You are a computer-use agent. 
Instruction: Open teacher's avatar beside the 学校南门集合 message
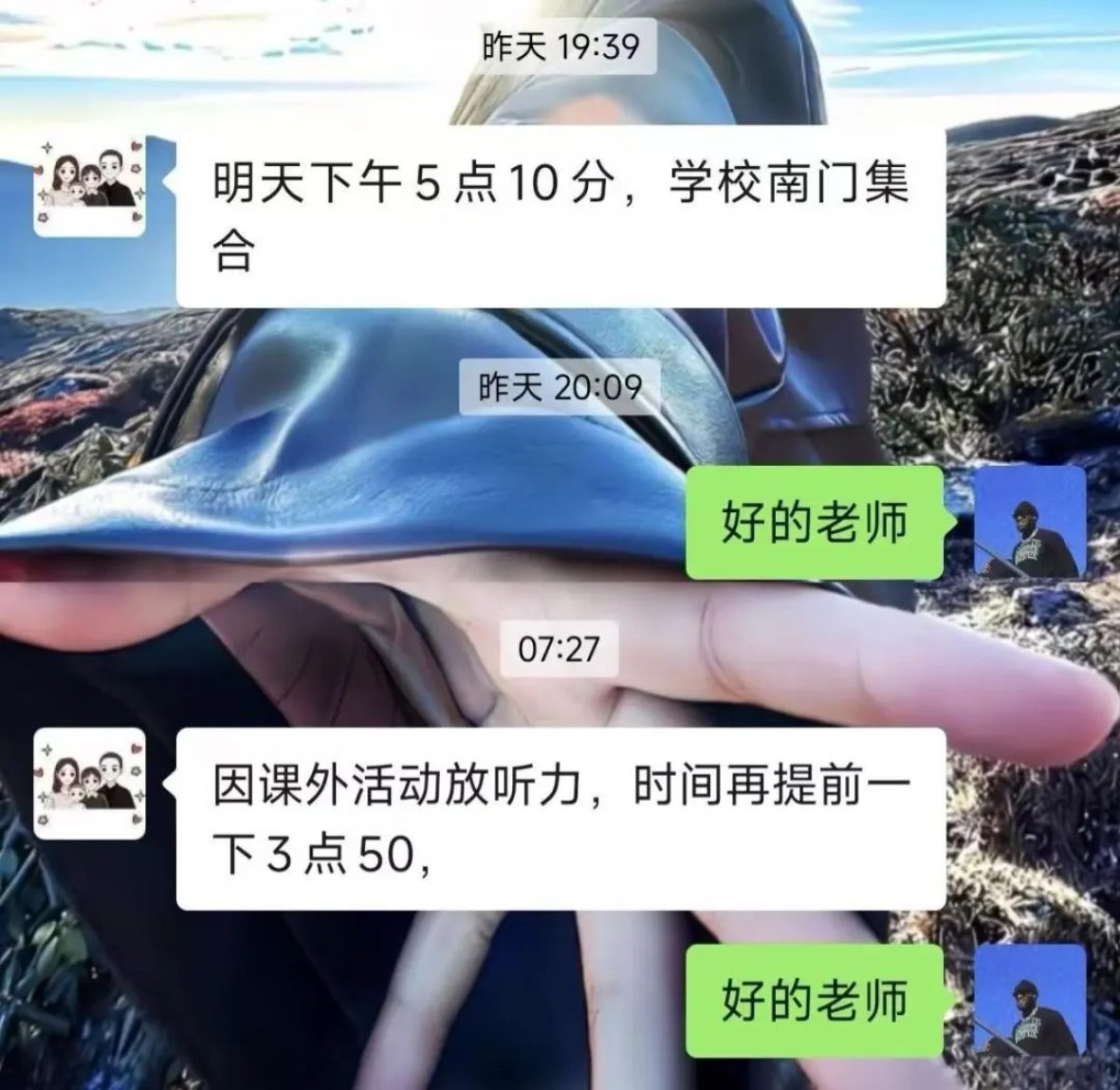pyautogui.click(x=90, y=181)
